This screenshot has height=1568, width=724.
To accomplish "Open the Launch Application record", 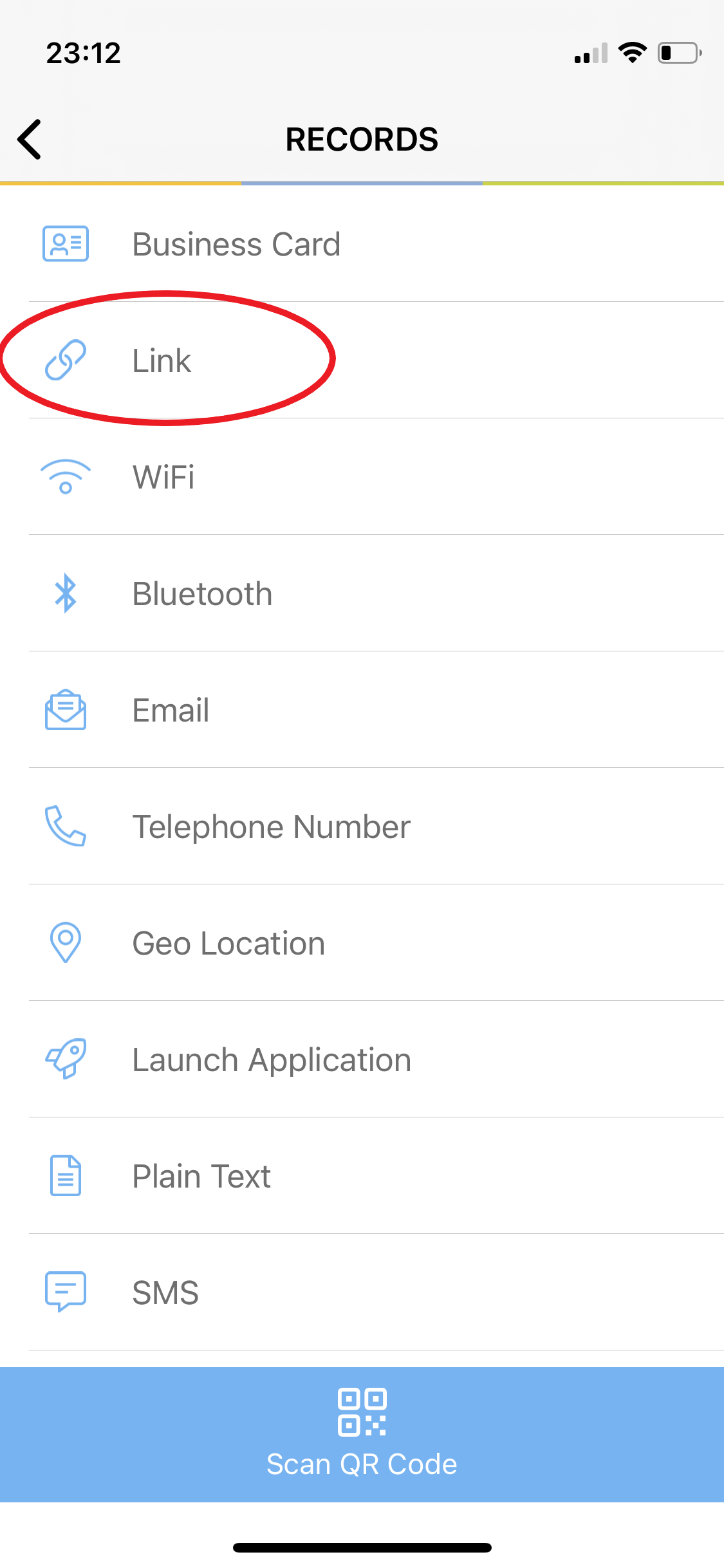I will pos(272,1060).
